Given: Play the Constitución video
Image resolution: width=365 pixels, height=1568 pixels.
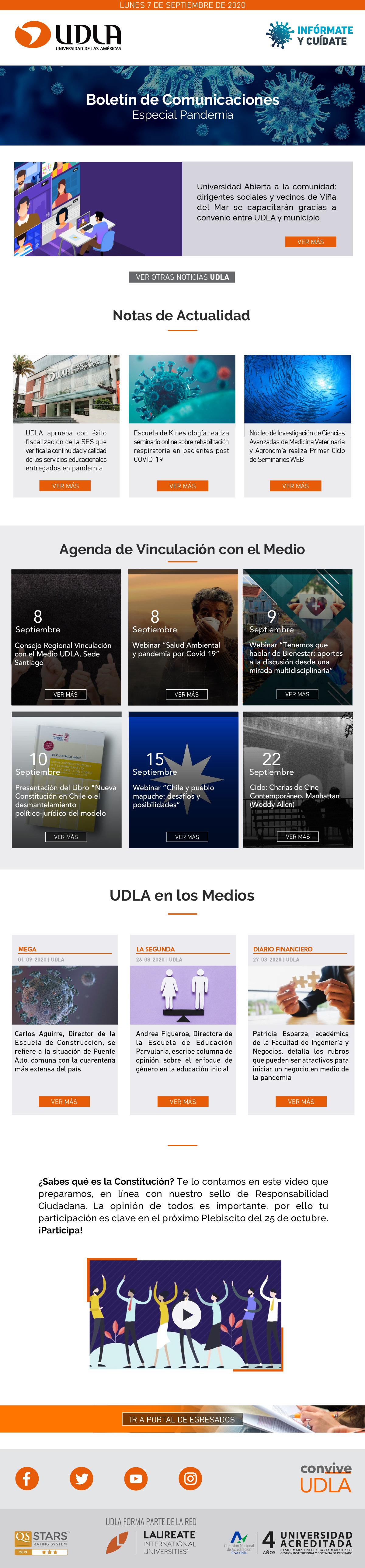Looking at the screenshot, I should 187,1314.
